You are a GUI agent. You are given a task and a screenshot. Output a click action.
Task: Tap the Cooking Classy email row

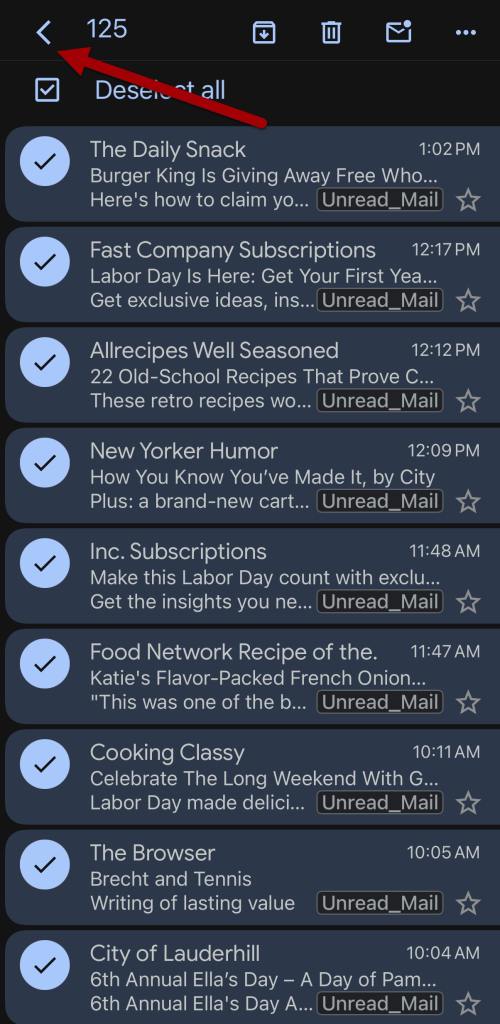coord(253,777)
